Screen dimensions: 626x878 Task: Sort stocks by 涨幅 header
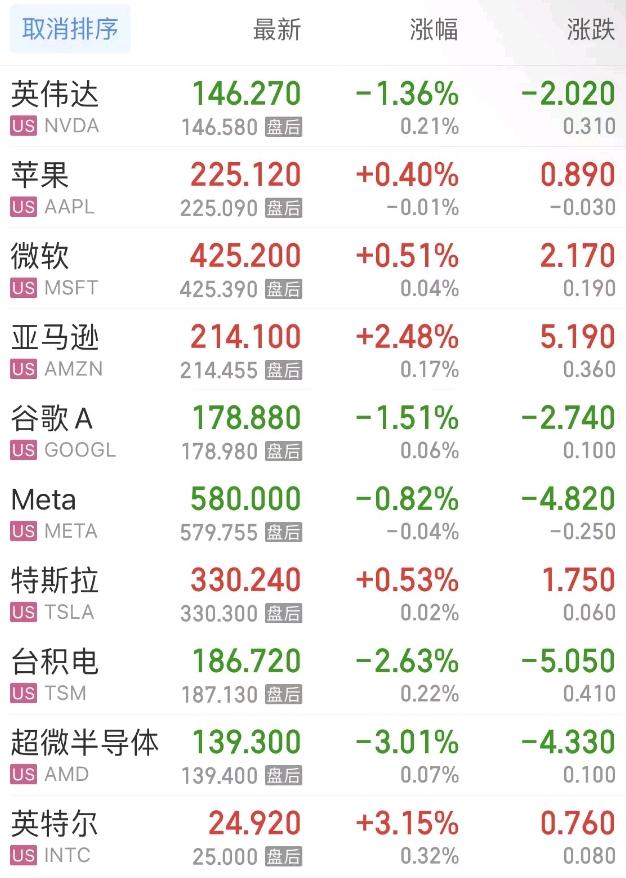434,30
